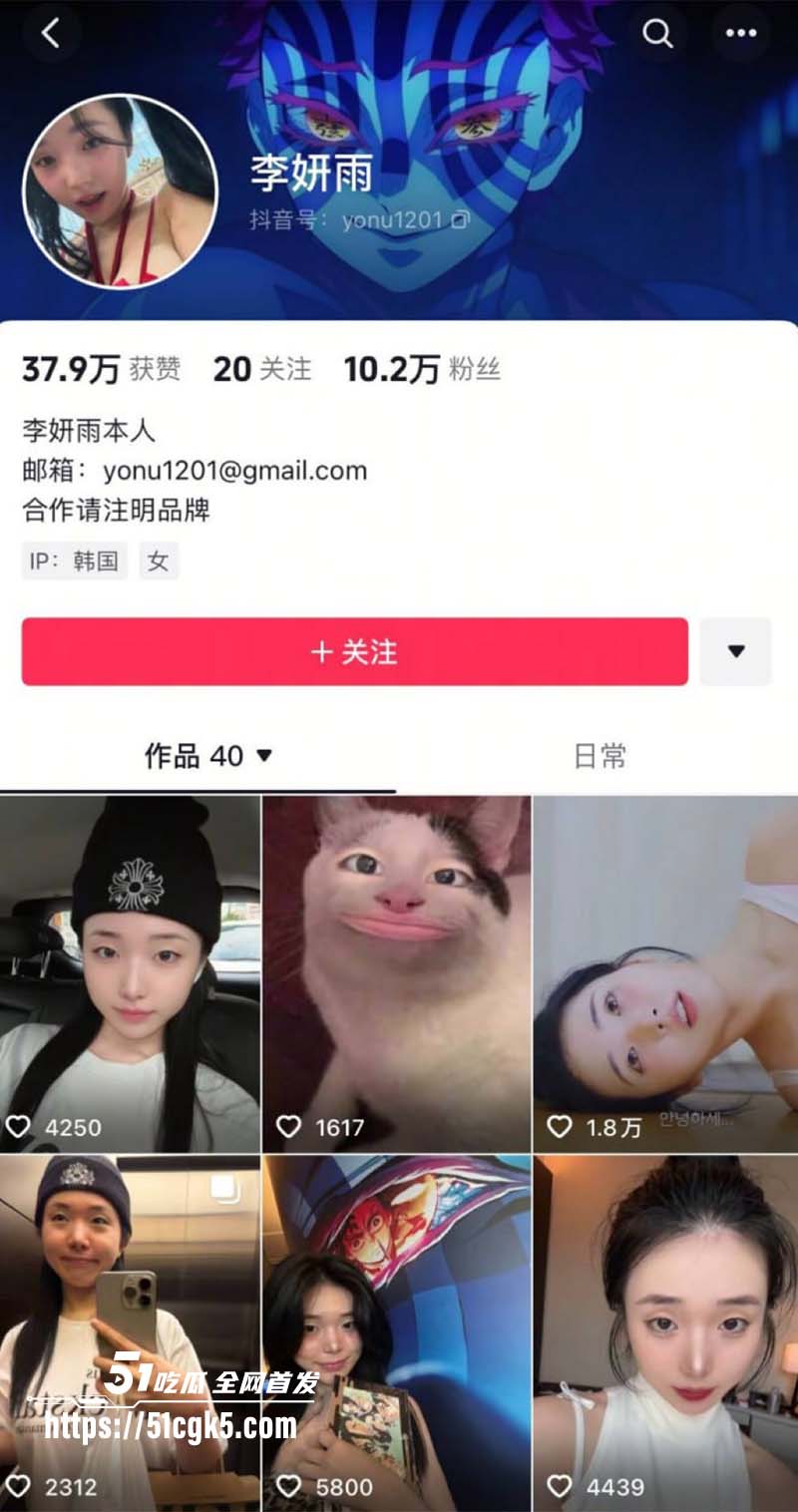The image size is (798, 1512).
Task: Switch to the 日常 tab
Action: pyautogui.click(x=599, y=756)
